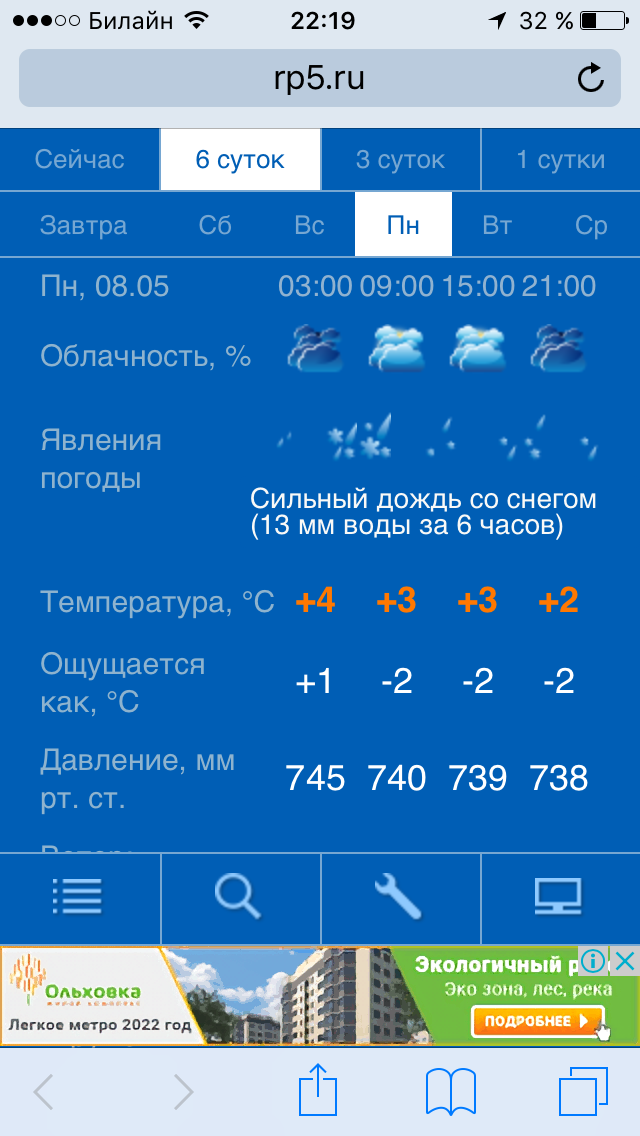Select the Пн day tab

[403, 225]
